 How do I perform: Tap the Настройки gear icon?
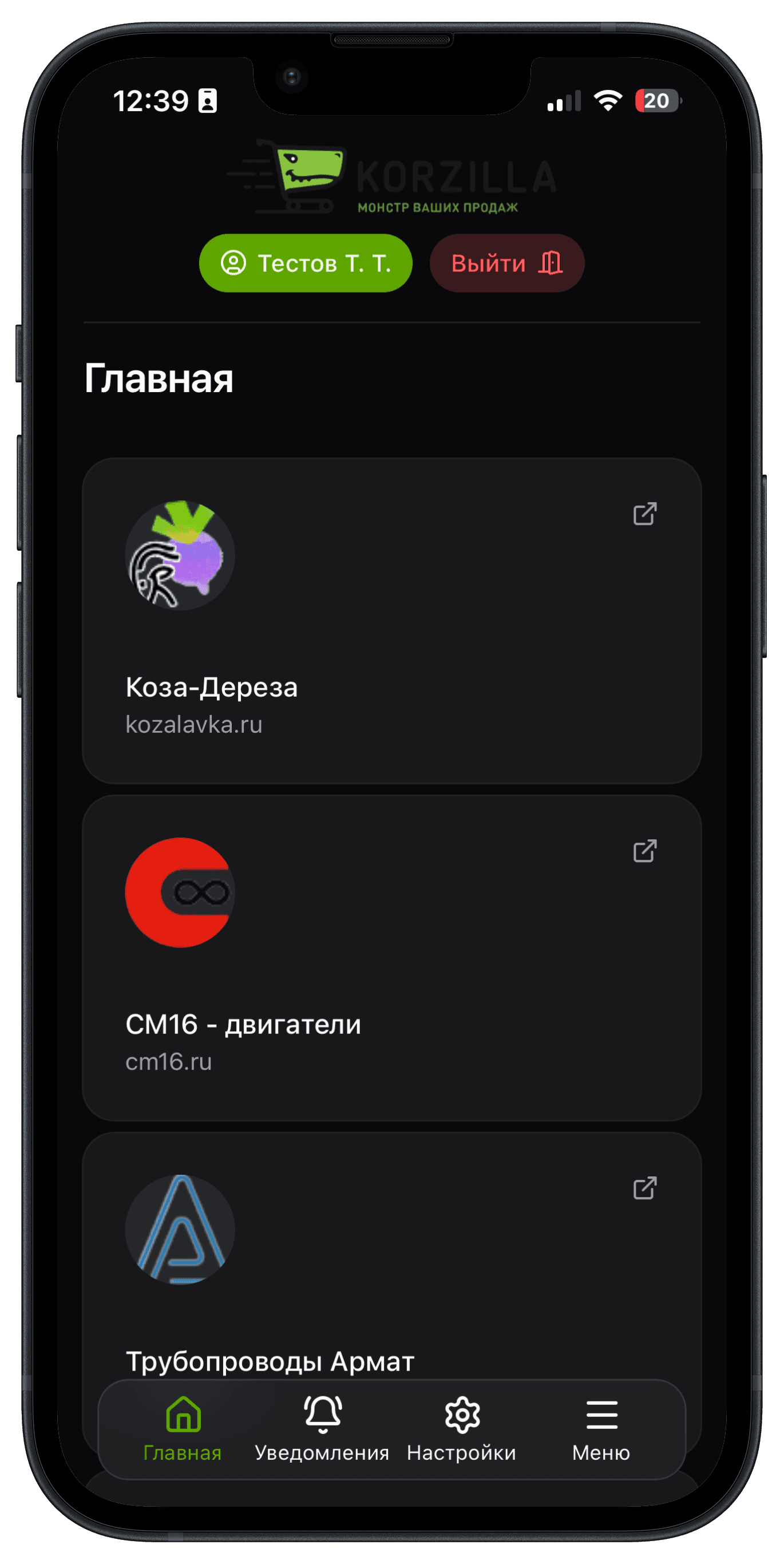(x=461, y=1416)
